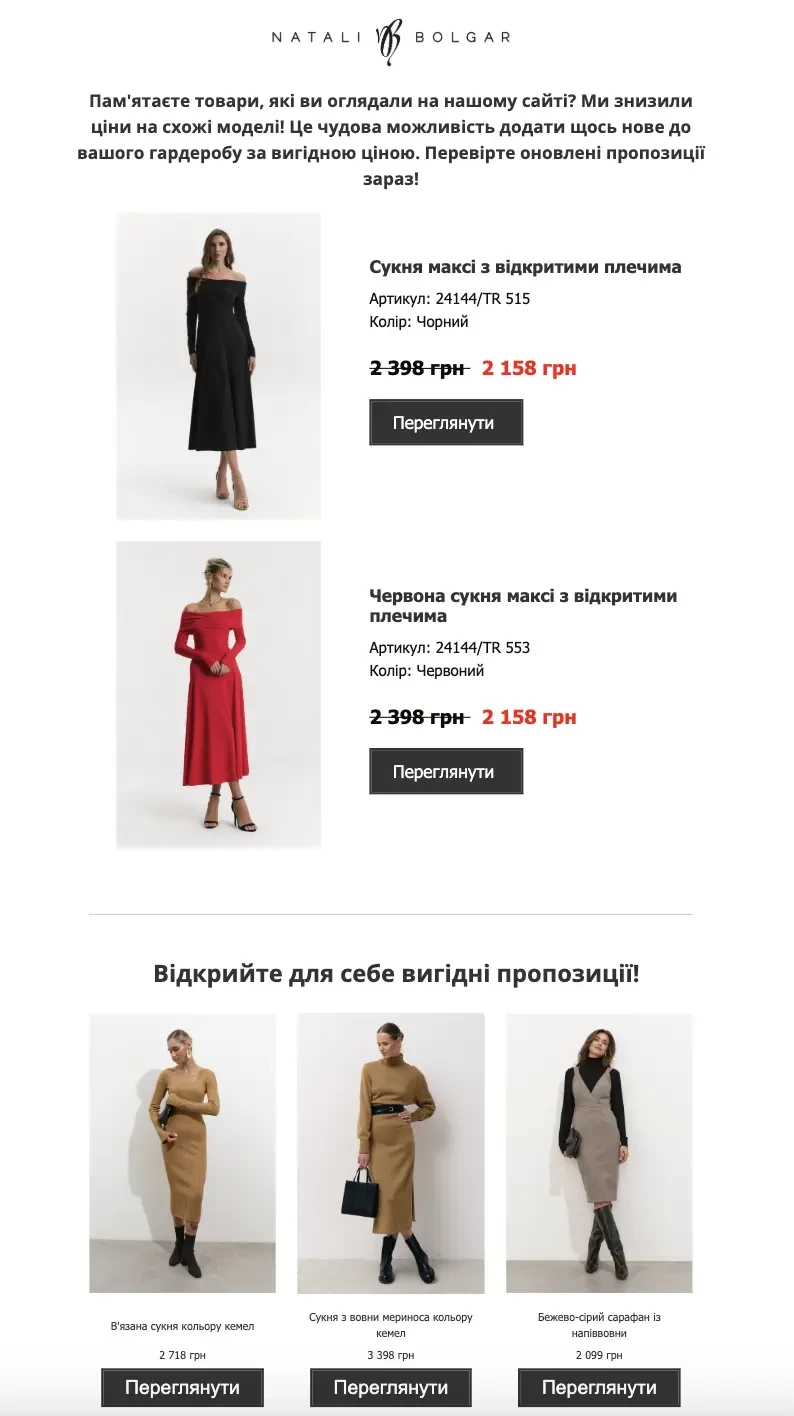Open the merino wool camel dress photo
794x1416 pixels.
391,1153
